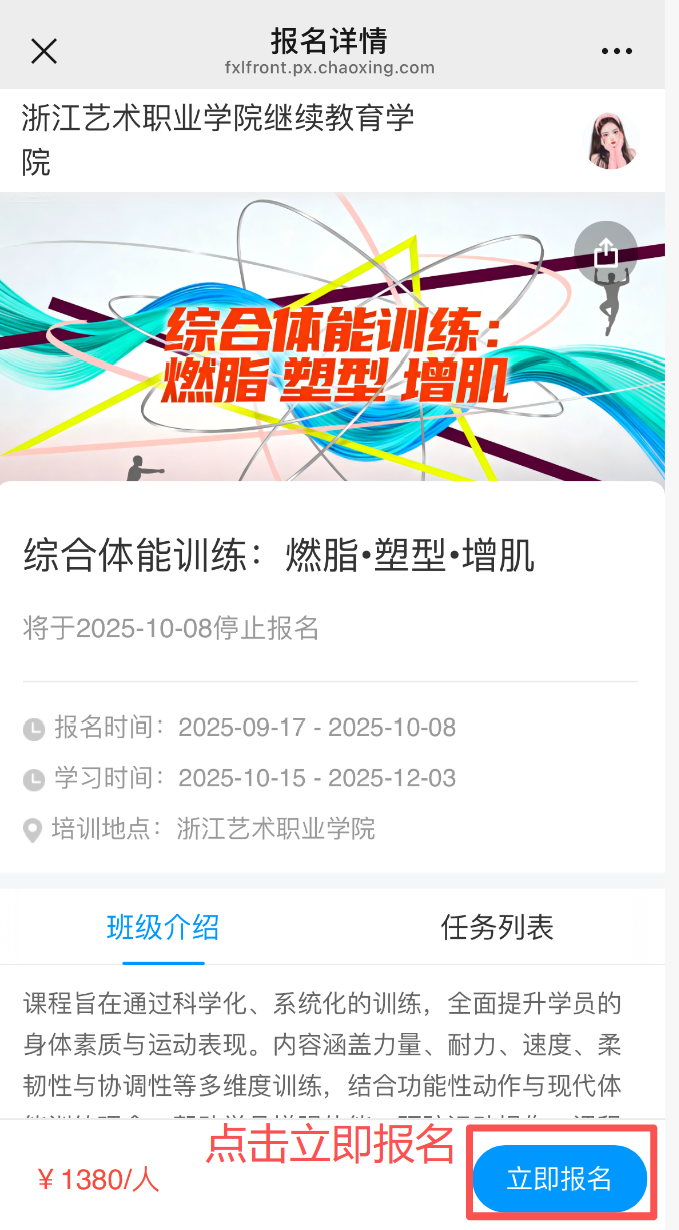
Task: Close the 报名详情 page
Action: [x=44, y=51]
